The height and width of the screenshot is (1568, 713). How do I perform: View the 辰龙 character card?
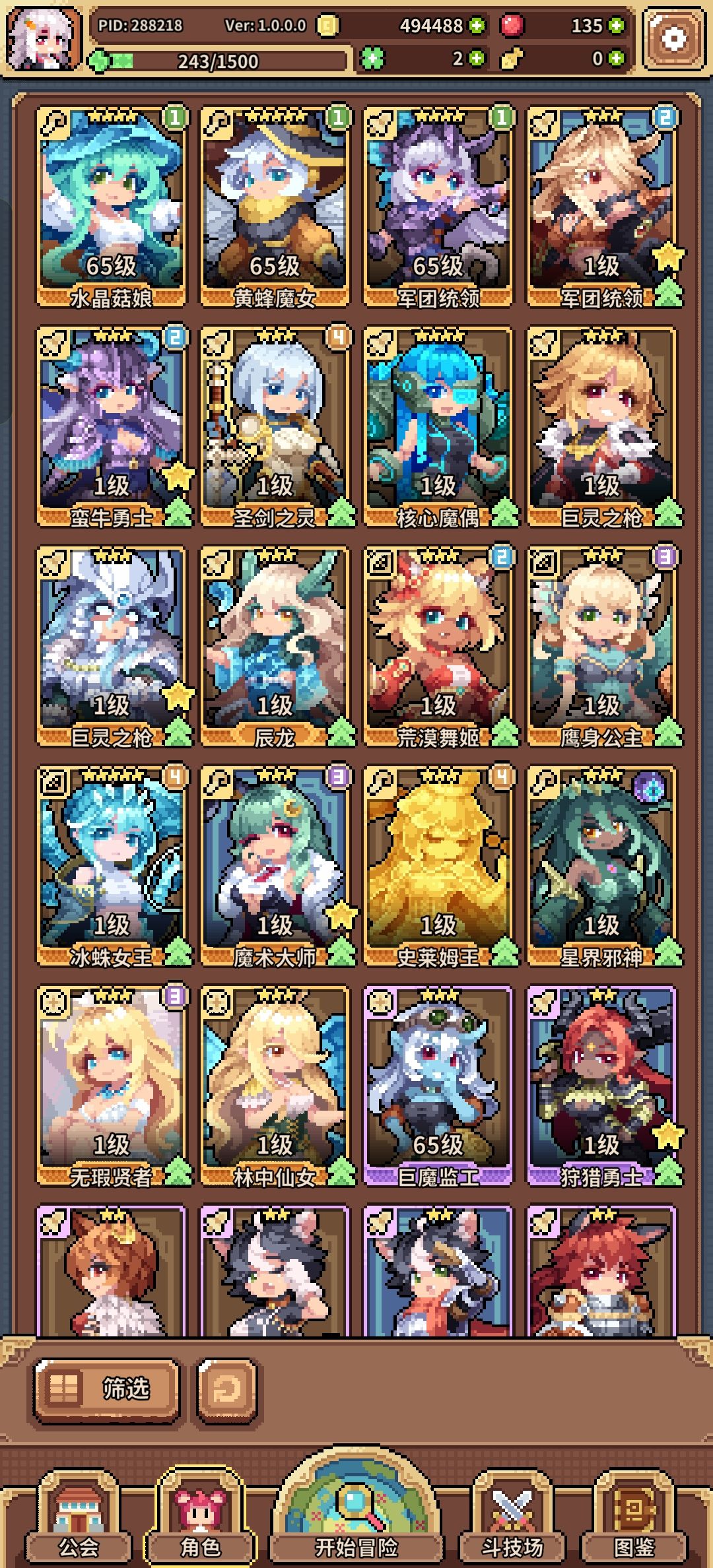(x=275, y=646)
